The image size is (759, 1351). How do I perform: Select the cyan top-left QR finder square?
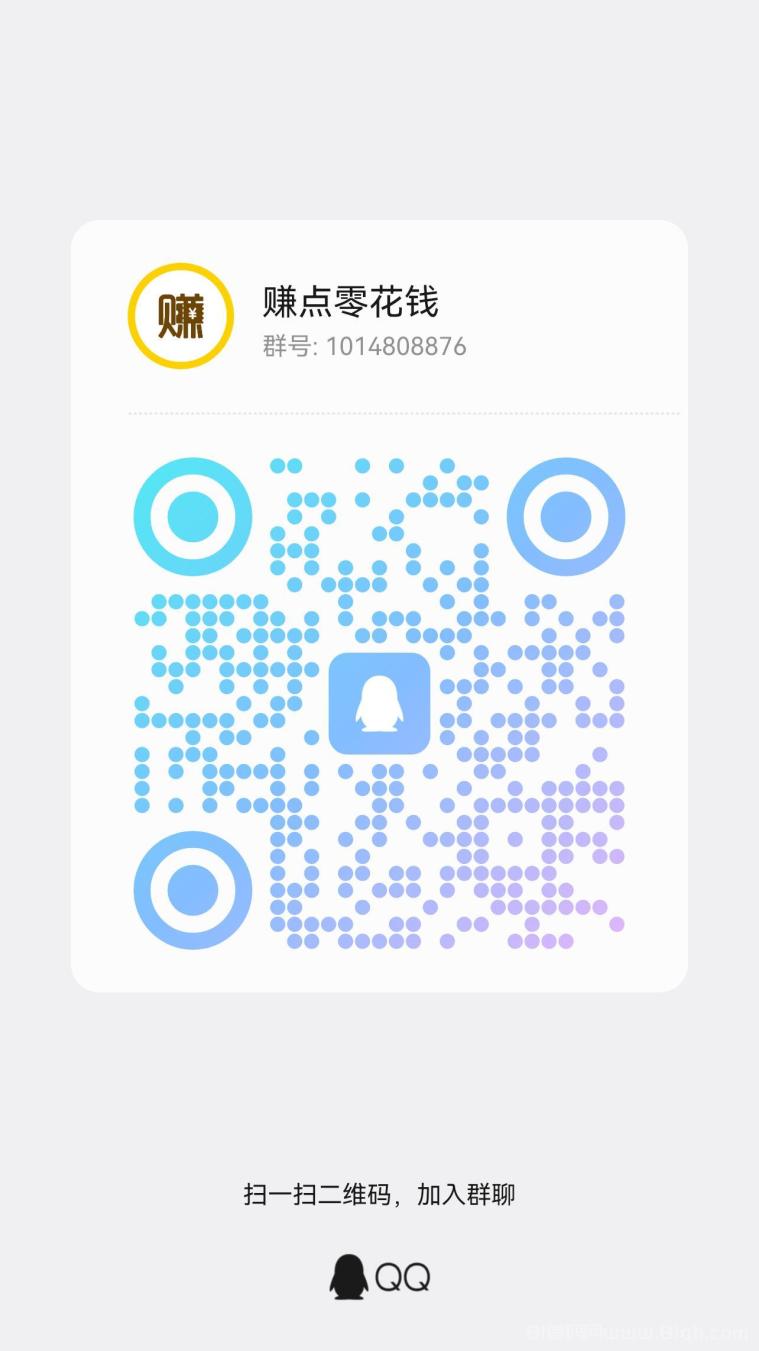192,516
